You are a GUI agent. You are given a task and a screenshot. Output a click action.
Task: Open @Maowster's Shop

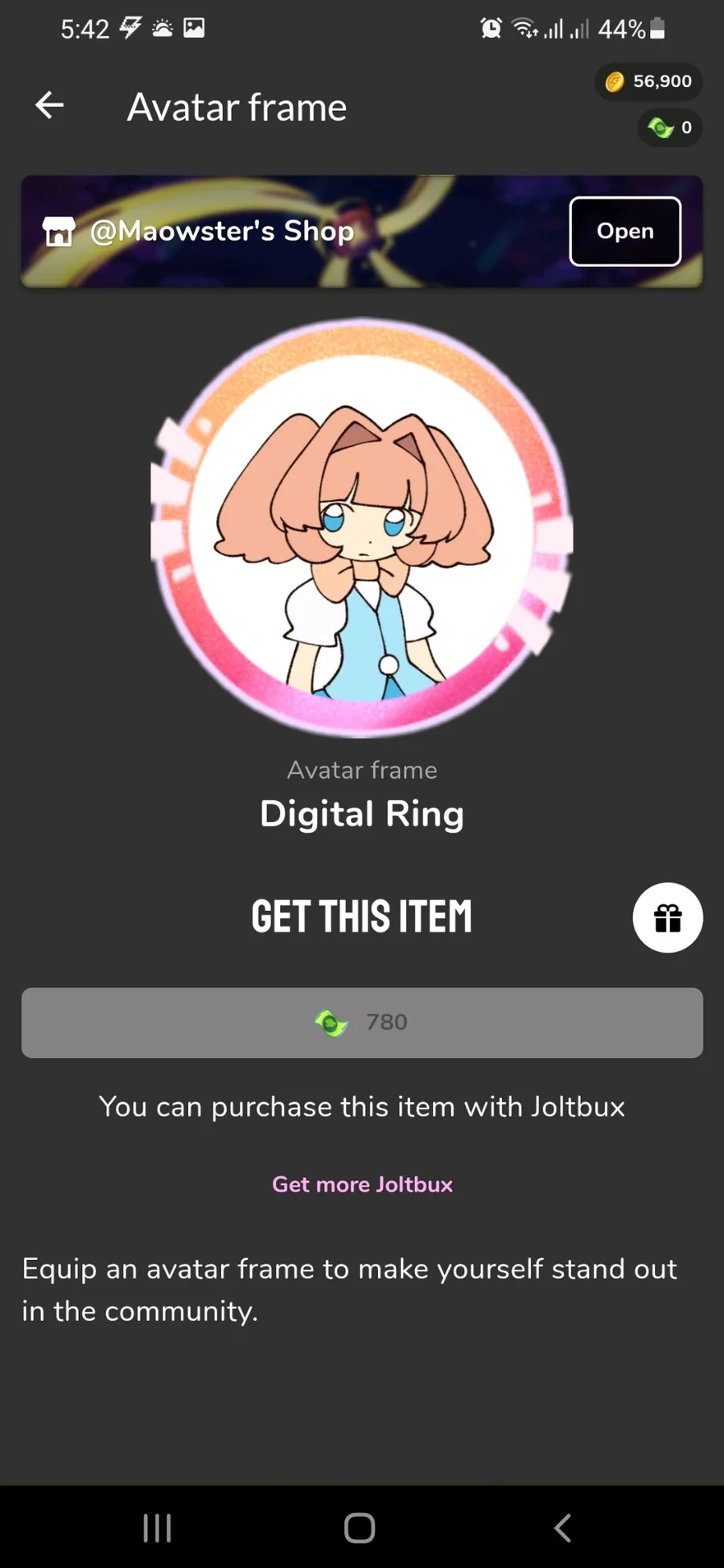[625, 231]
